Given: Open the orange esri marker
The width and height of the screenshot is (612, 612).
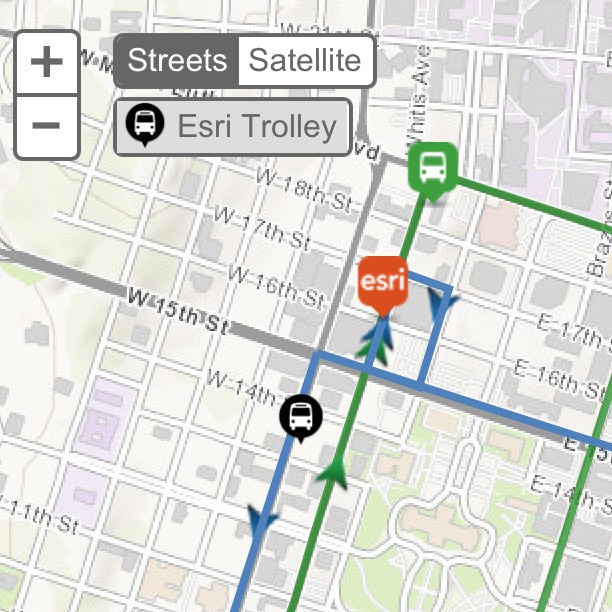Looking at the screenshot, I should click(382, 282).
